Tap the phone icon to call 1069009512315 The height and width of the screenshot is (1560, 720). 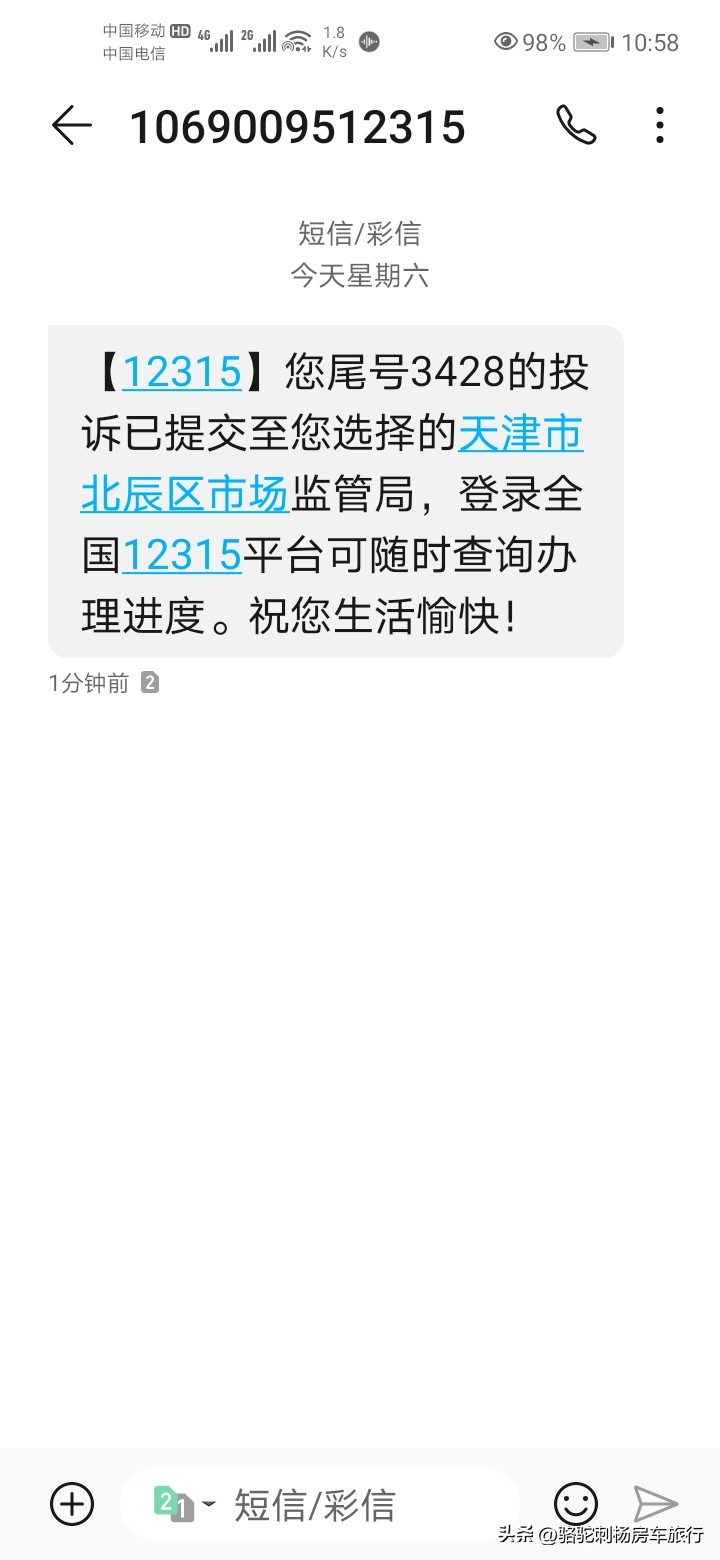577,126
